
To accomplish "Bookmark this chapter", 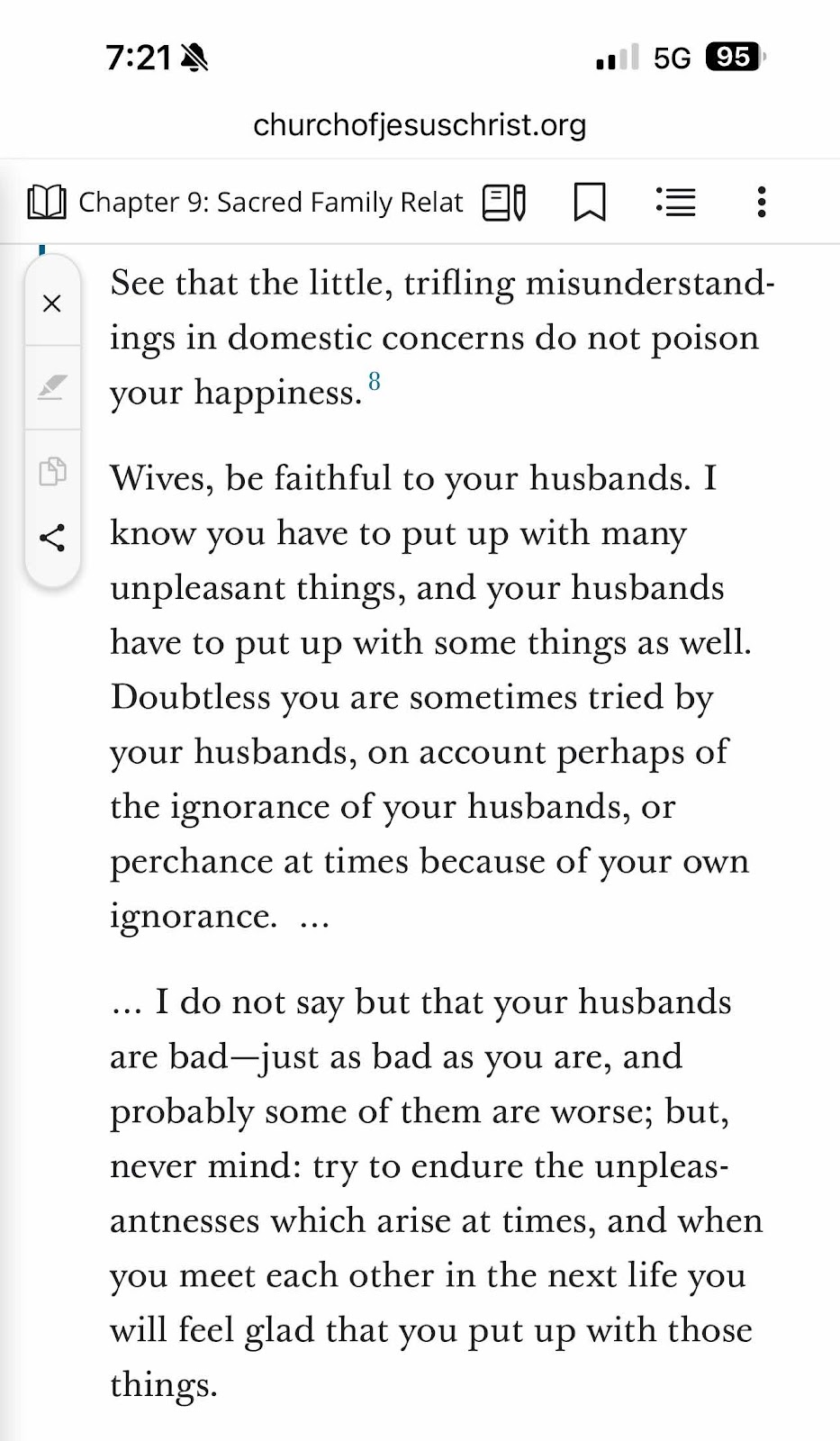I will click(590, 202).
